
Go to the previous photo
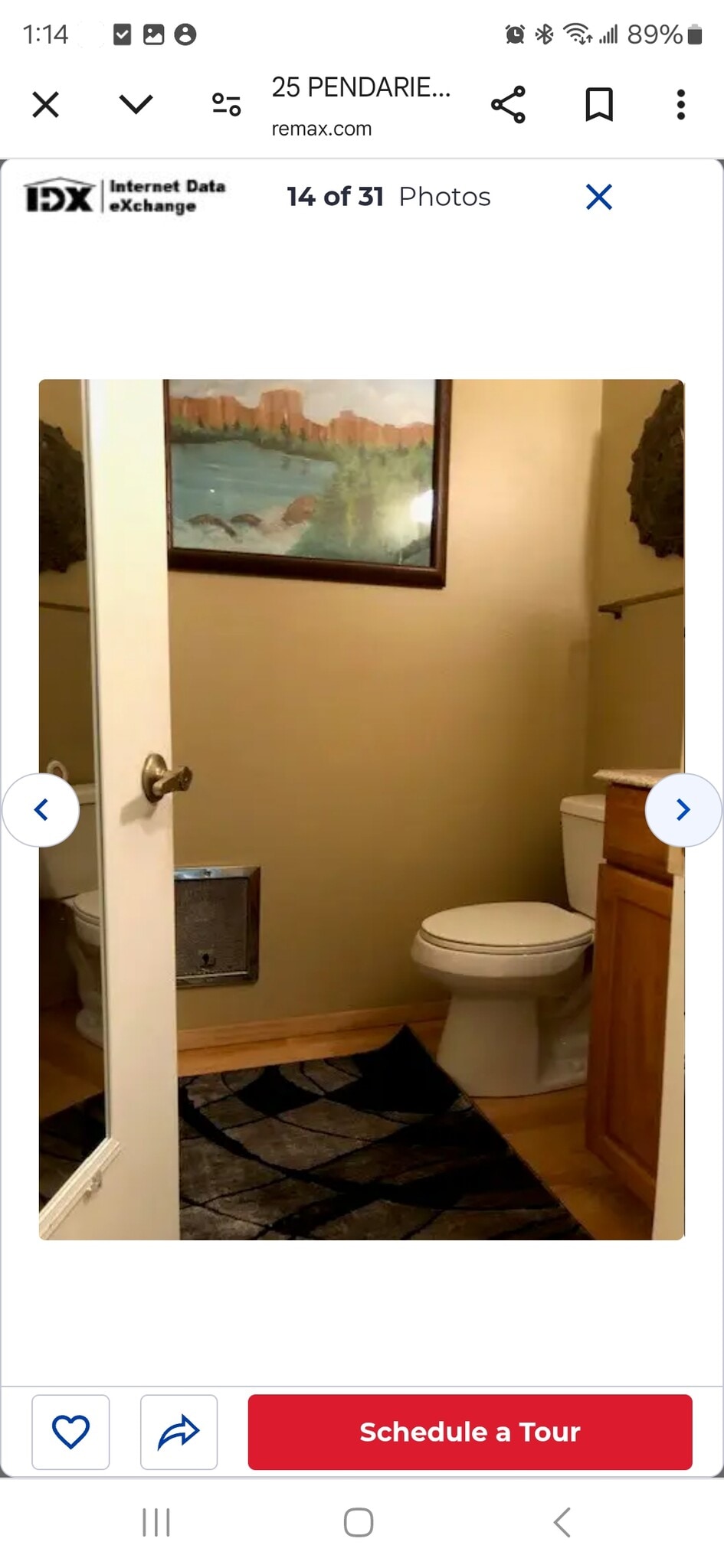click(x=41, y=809)
